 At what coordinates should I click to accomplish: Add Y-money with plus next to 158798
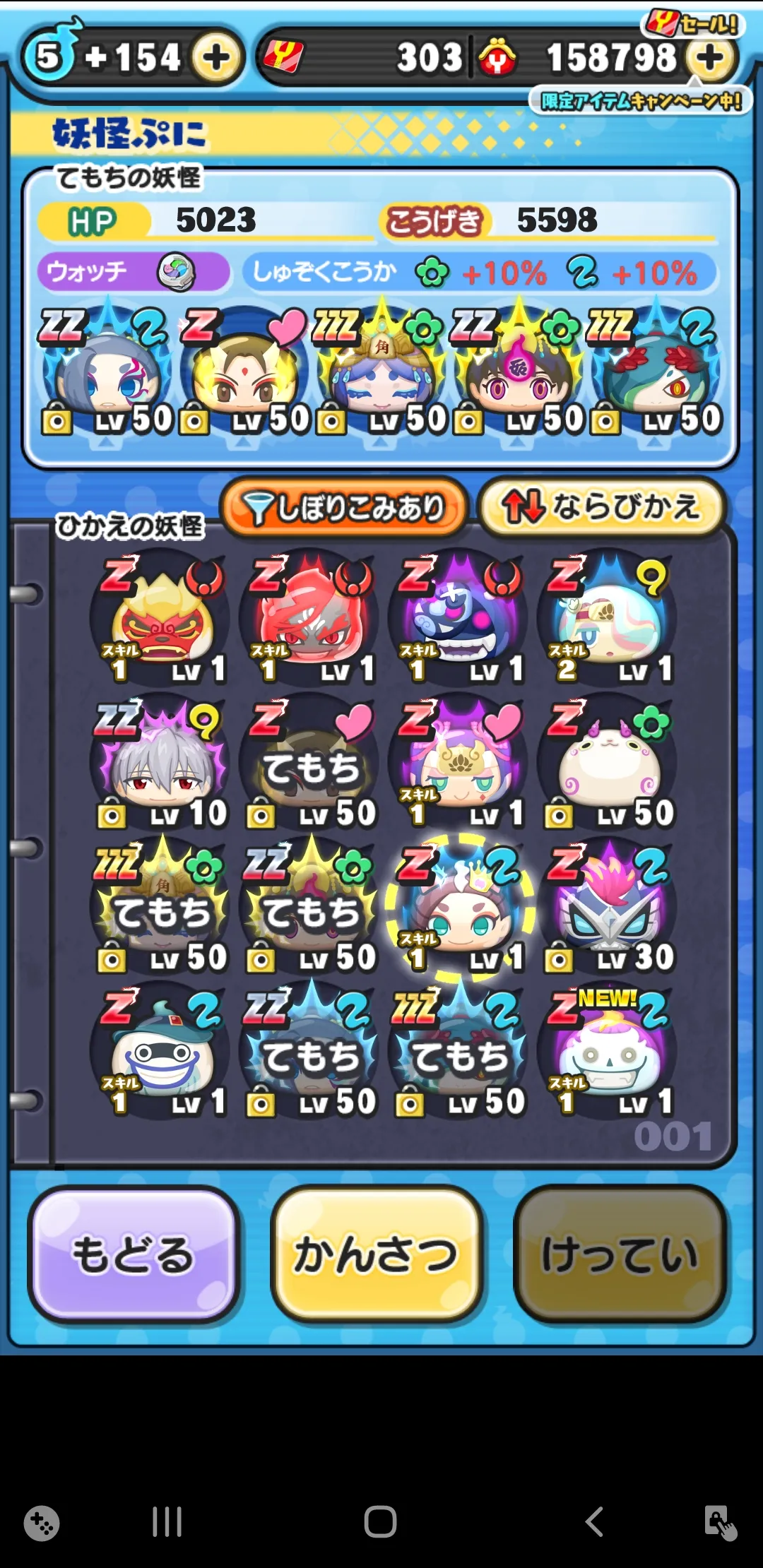pos(711,57)
